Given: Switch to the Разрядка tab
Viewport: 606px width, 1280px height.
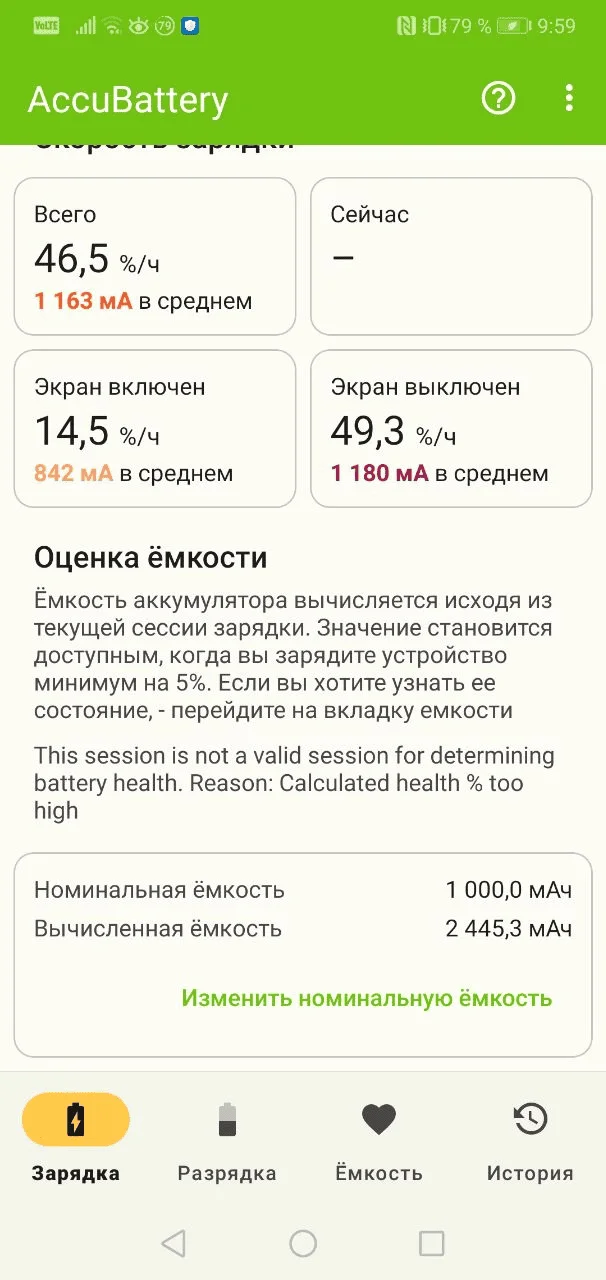Looking at the screenshot, I should [227, 1138].
